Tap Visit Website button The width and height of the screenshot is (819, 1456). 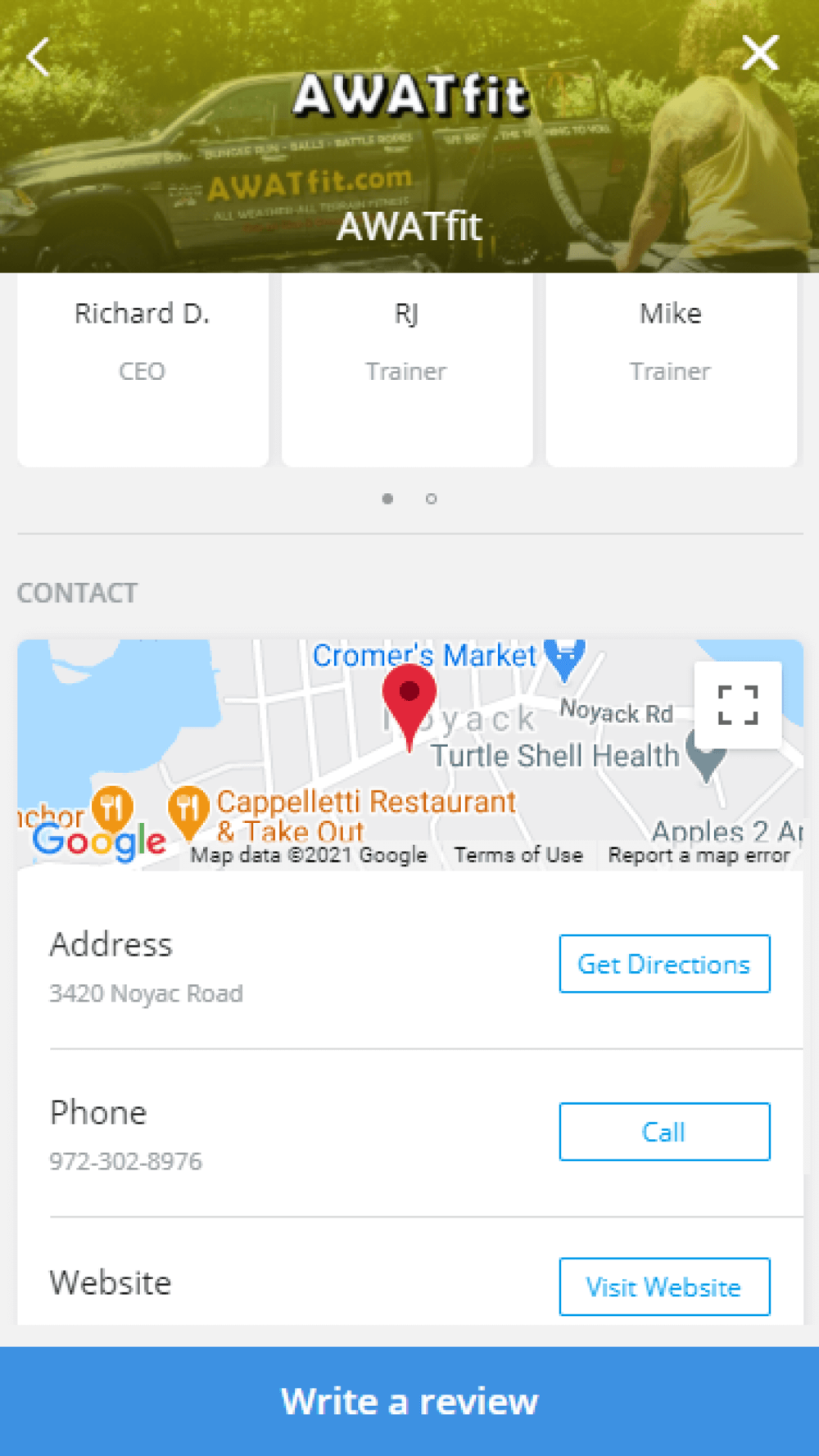pyautogui.click(x=664, y=1286)
